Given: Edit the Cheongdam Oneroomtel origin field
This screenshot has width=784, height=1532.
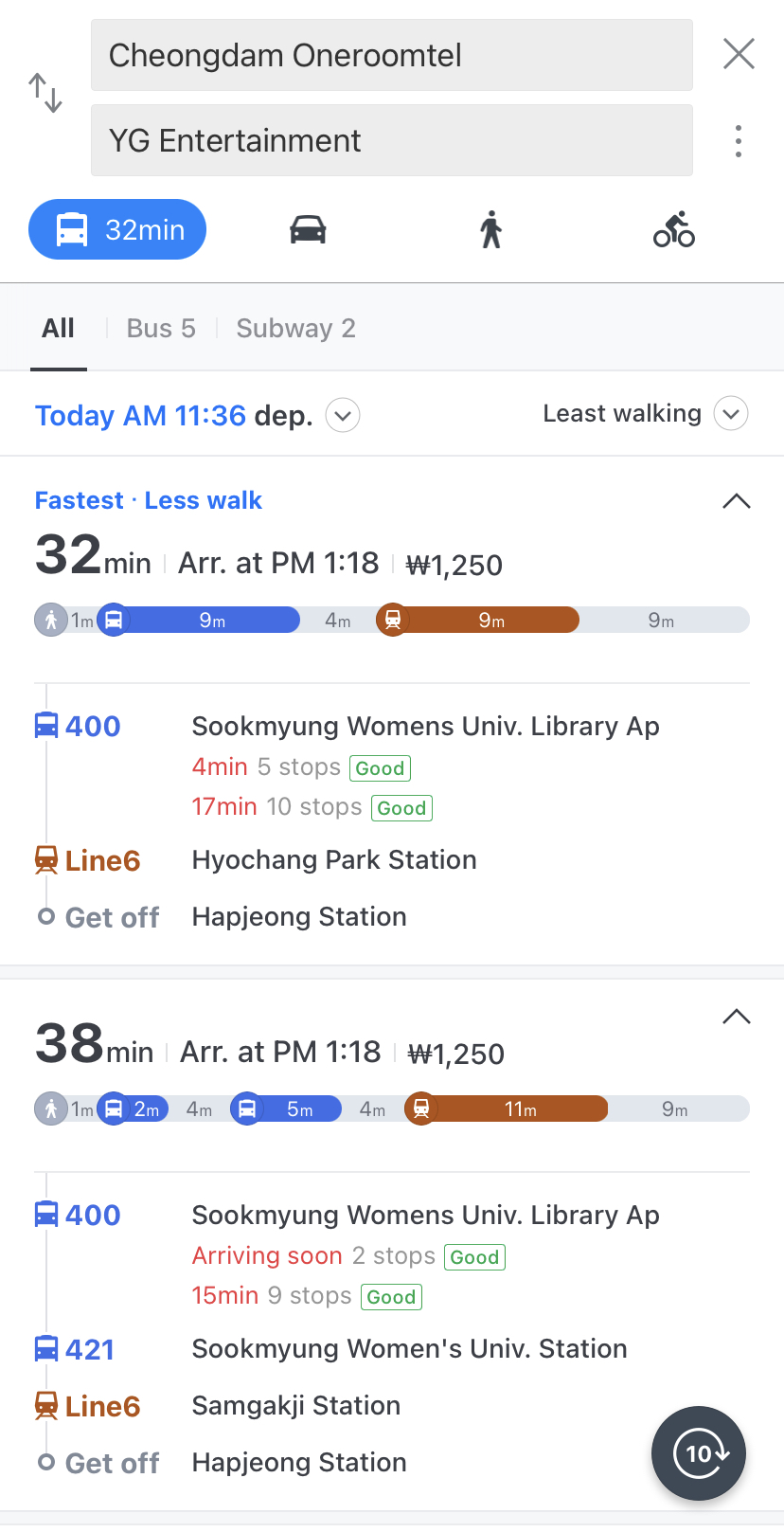Looking at the screenshot, I should point(391,56).
